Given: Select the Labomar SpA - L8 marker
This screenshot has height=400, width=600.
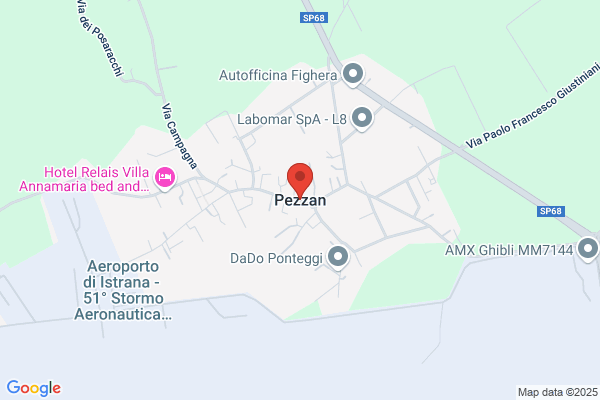Looking at the screenshot, I should (362, 118).
